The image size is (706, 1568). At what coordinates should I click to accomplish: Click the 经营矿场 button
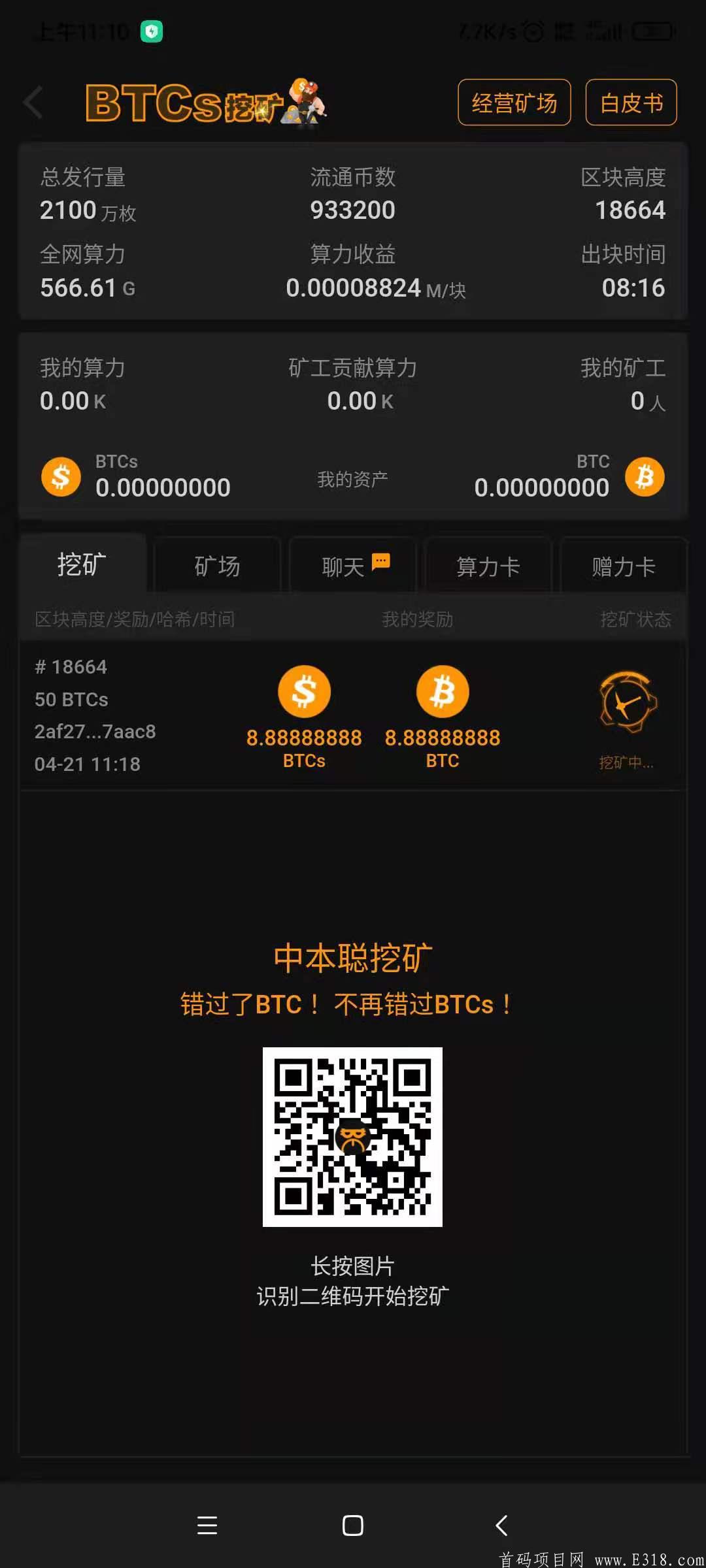(513, 103)
